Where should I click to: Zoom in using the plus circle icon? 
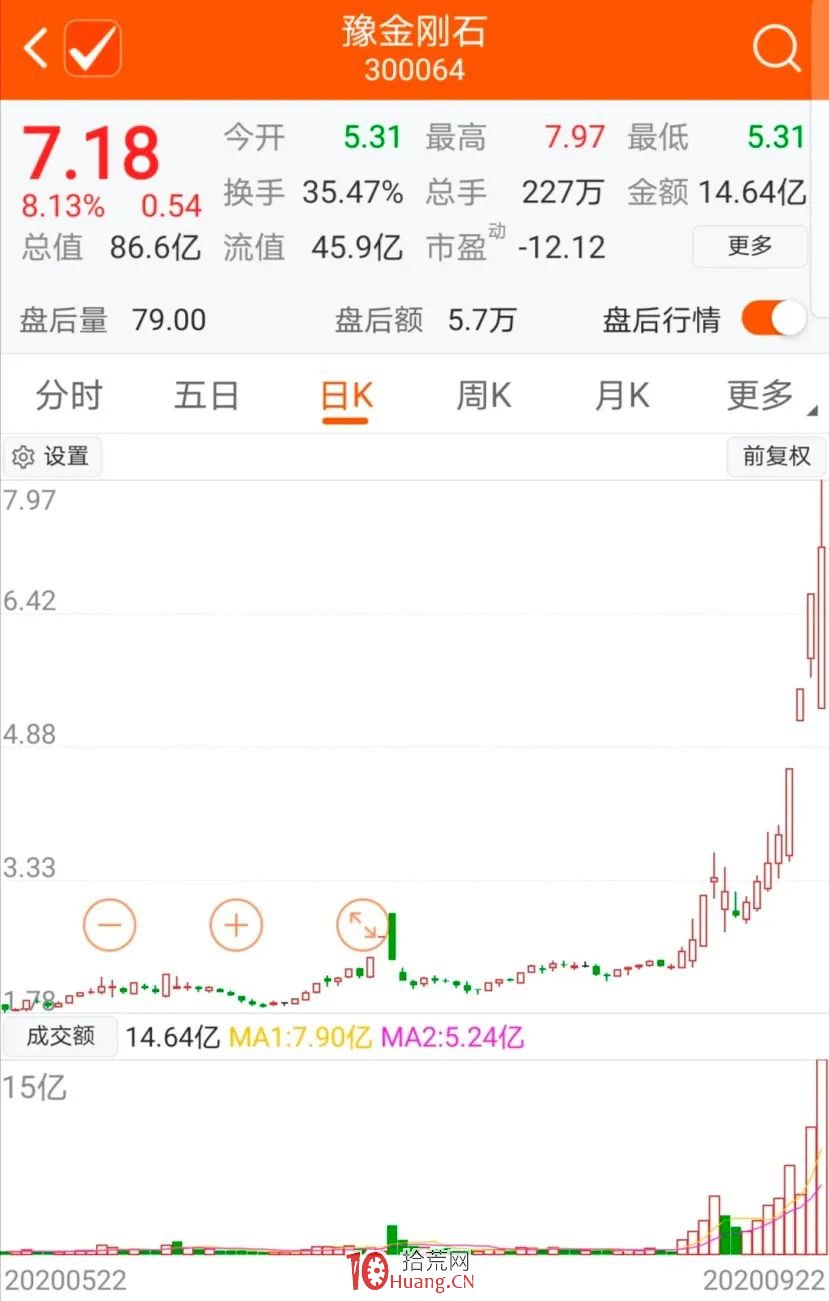pos(235,925)
